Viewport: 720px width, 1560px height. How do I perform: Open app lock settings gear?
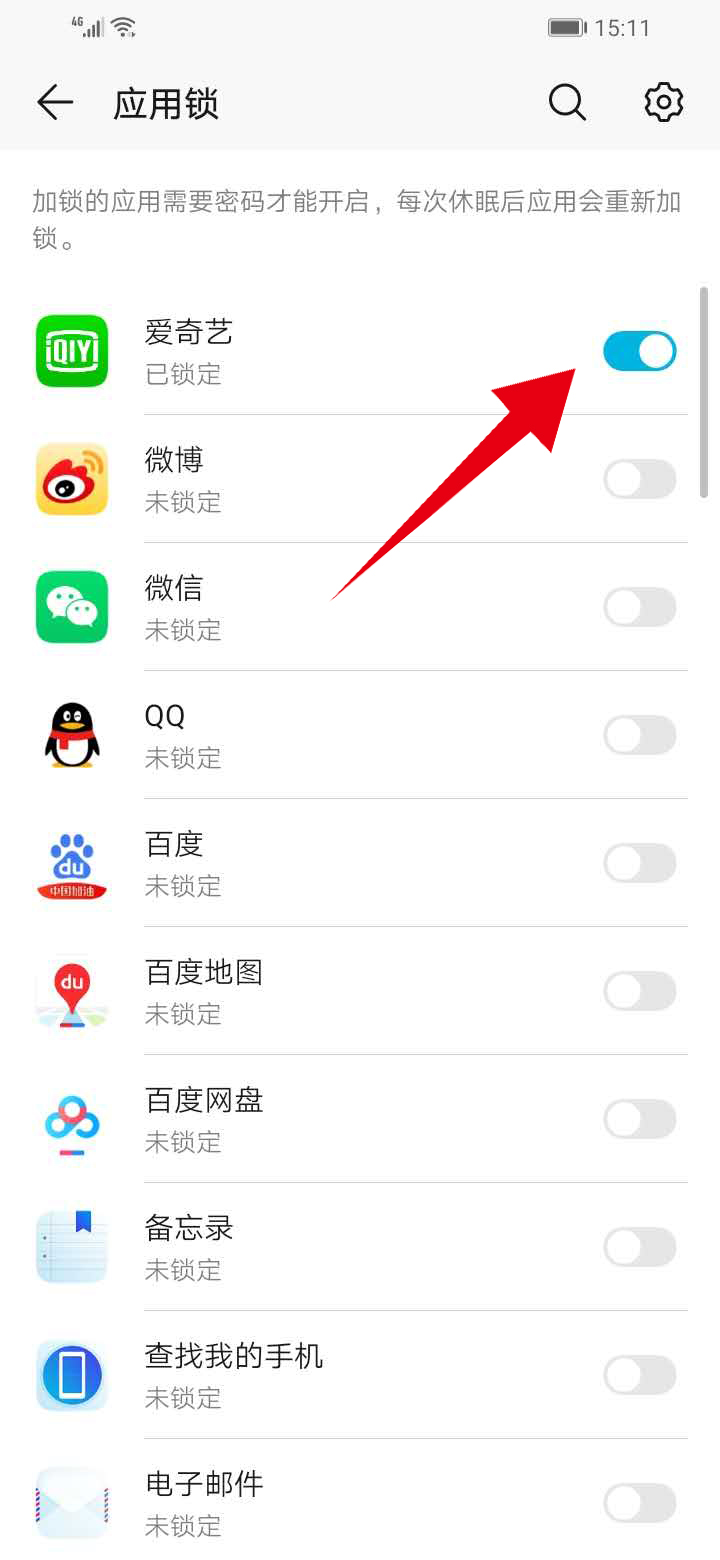coord(663,102)
